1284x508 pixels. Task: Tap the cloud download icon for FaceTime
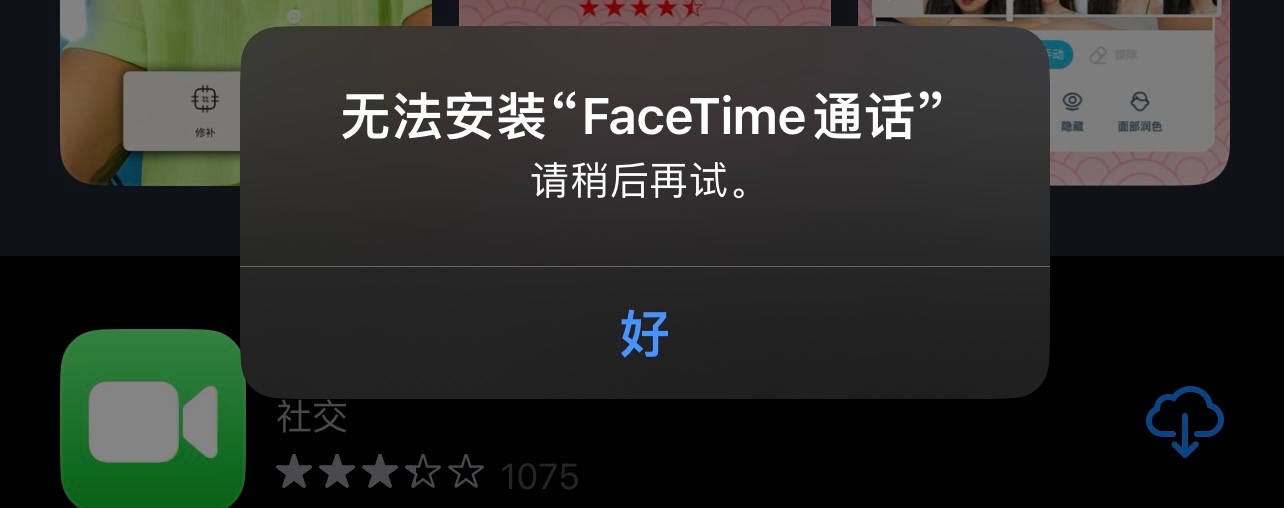(1184, 421)
